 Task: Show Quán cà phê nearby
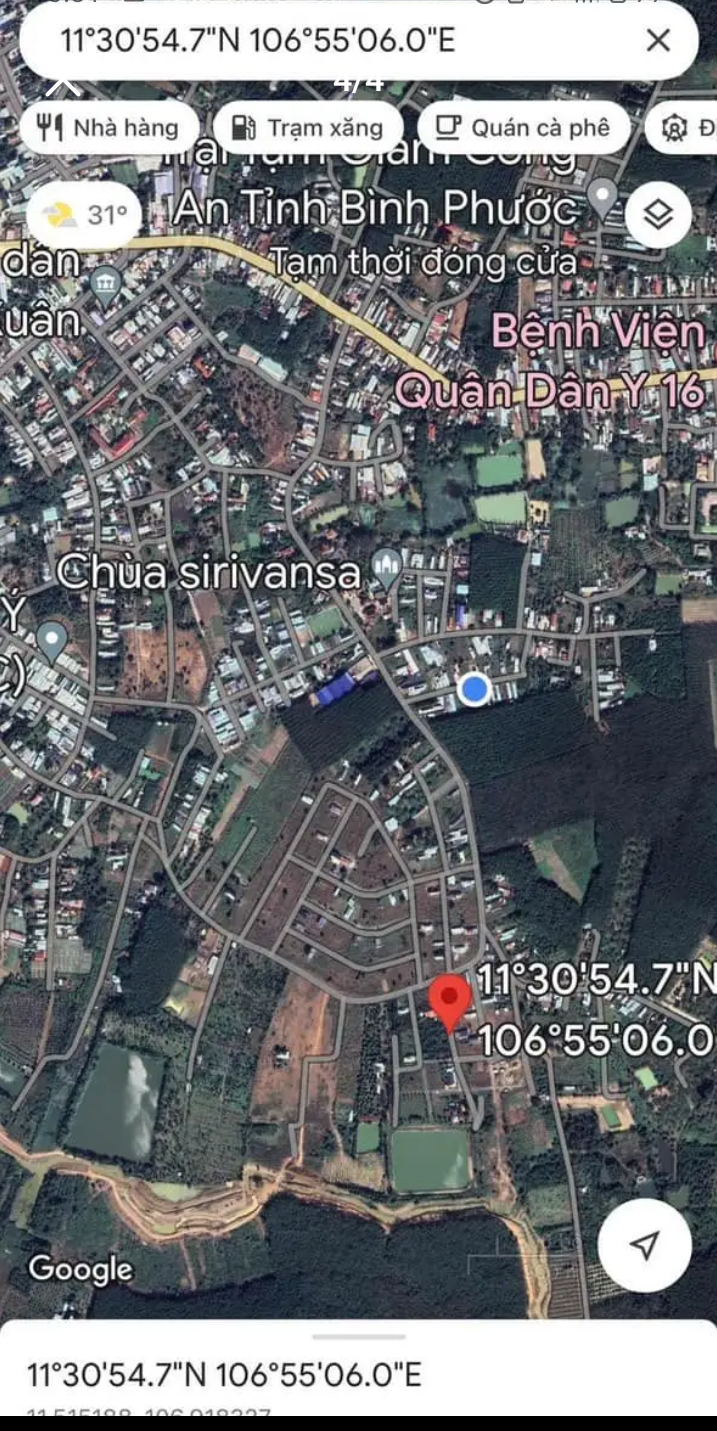(x=524, y=127)
